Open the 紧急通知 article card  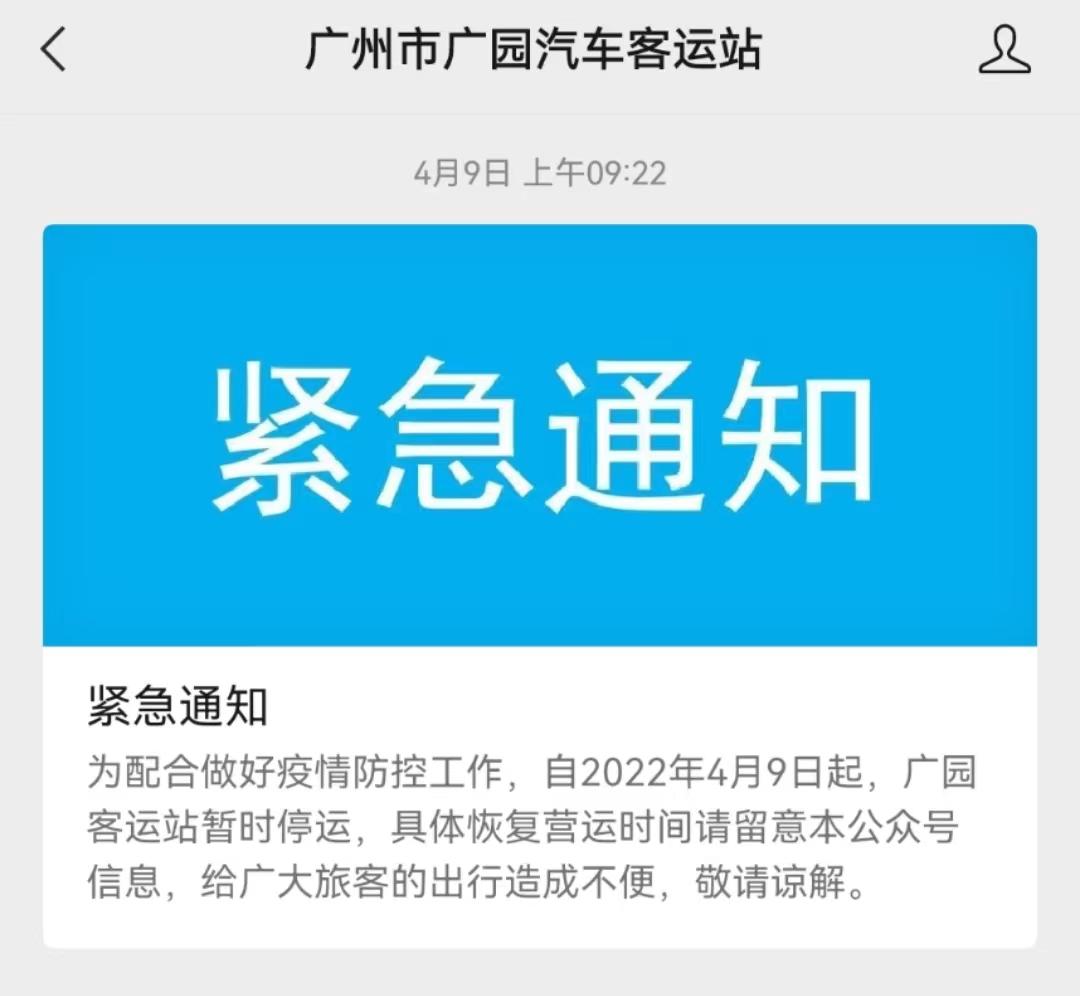click(x=539, y=586)
